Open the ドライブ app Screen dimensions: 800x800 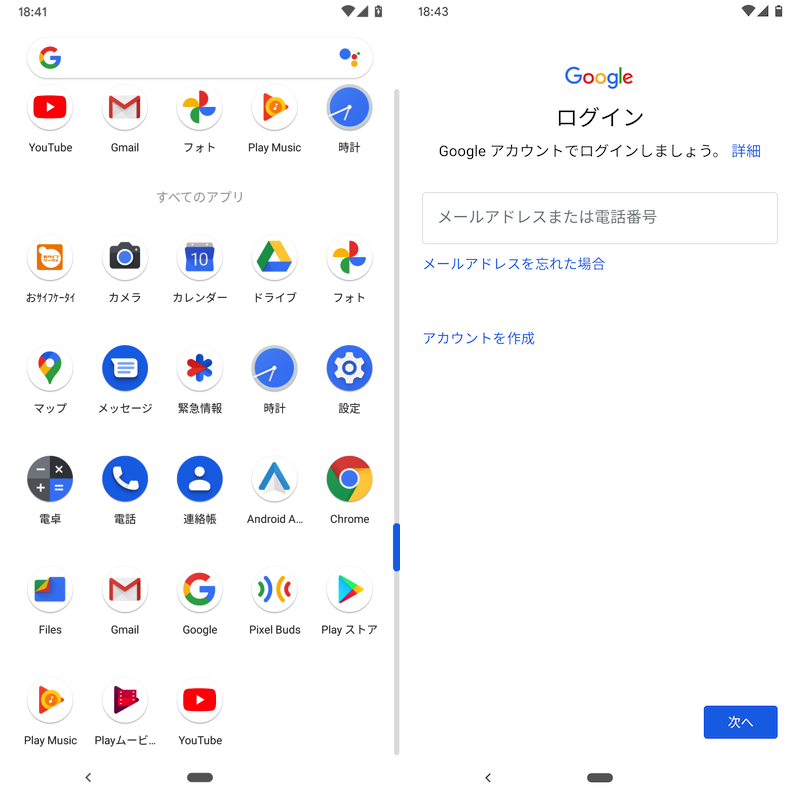[x=274, y=259]
